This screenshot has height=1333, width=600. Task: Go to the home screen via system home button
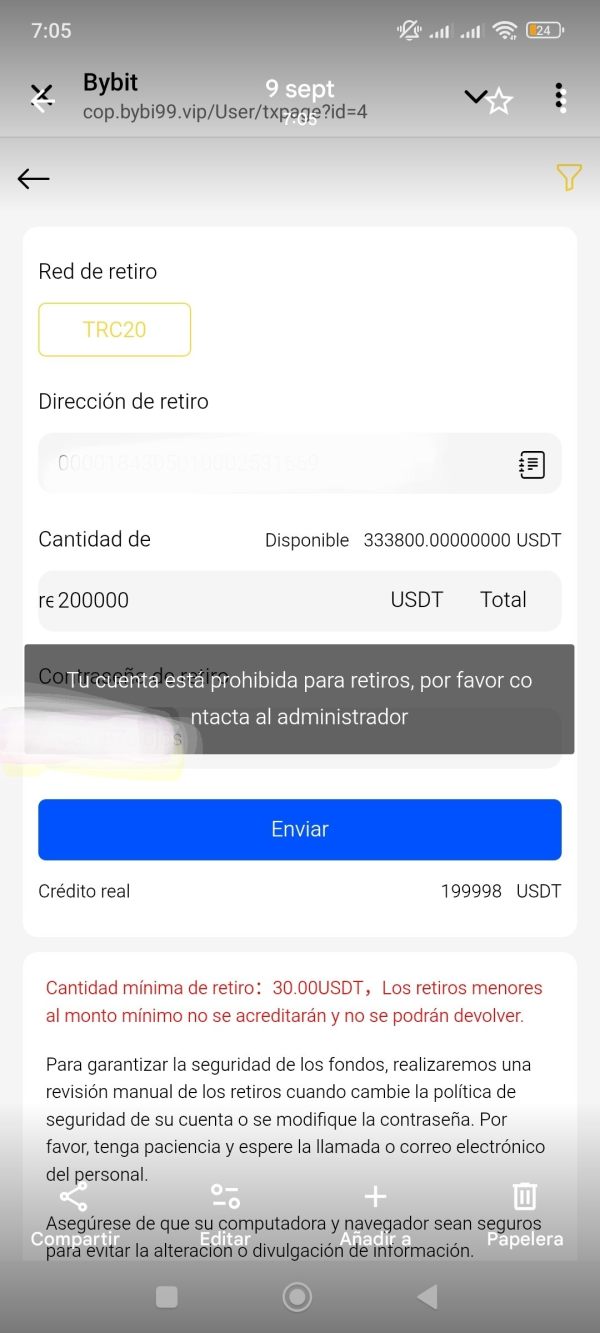point(297,1297)
